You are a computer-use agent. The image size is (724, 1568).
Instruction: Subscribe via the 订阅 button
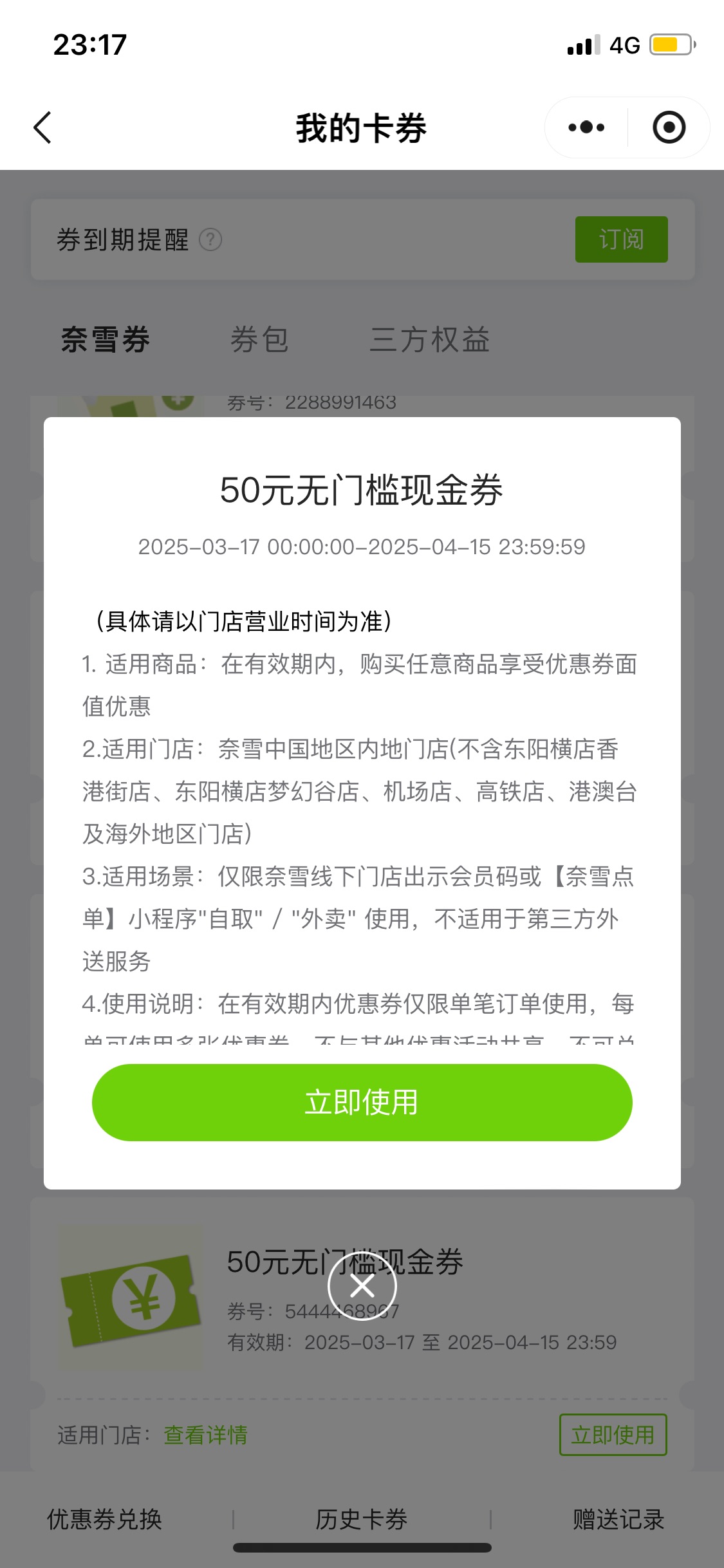pos(621,239)
